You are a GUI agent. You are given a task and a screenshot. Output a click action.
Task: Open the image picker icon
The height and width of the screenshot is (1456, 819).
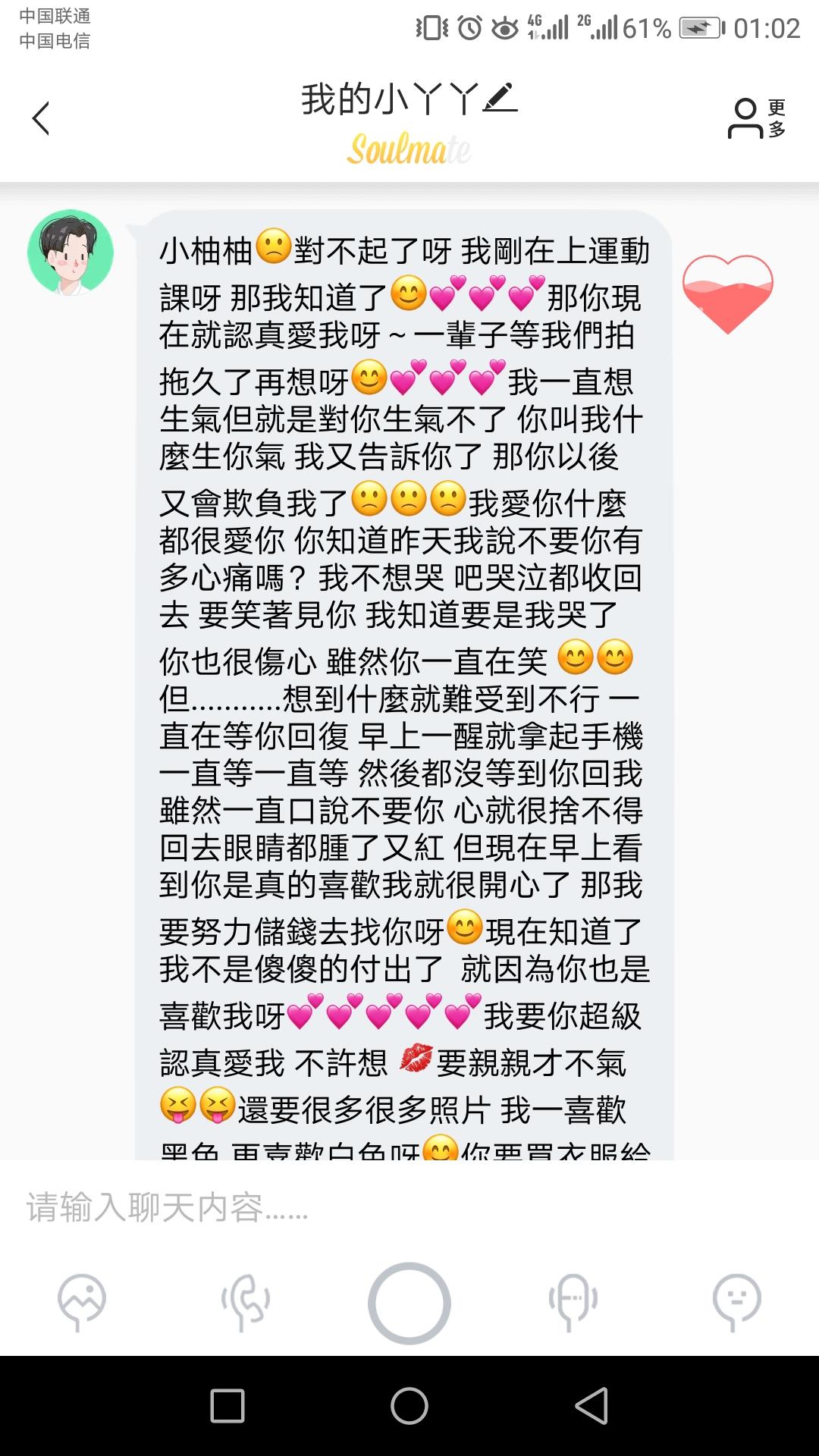(x=82, y=1301)
